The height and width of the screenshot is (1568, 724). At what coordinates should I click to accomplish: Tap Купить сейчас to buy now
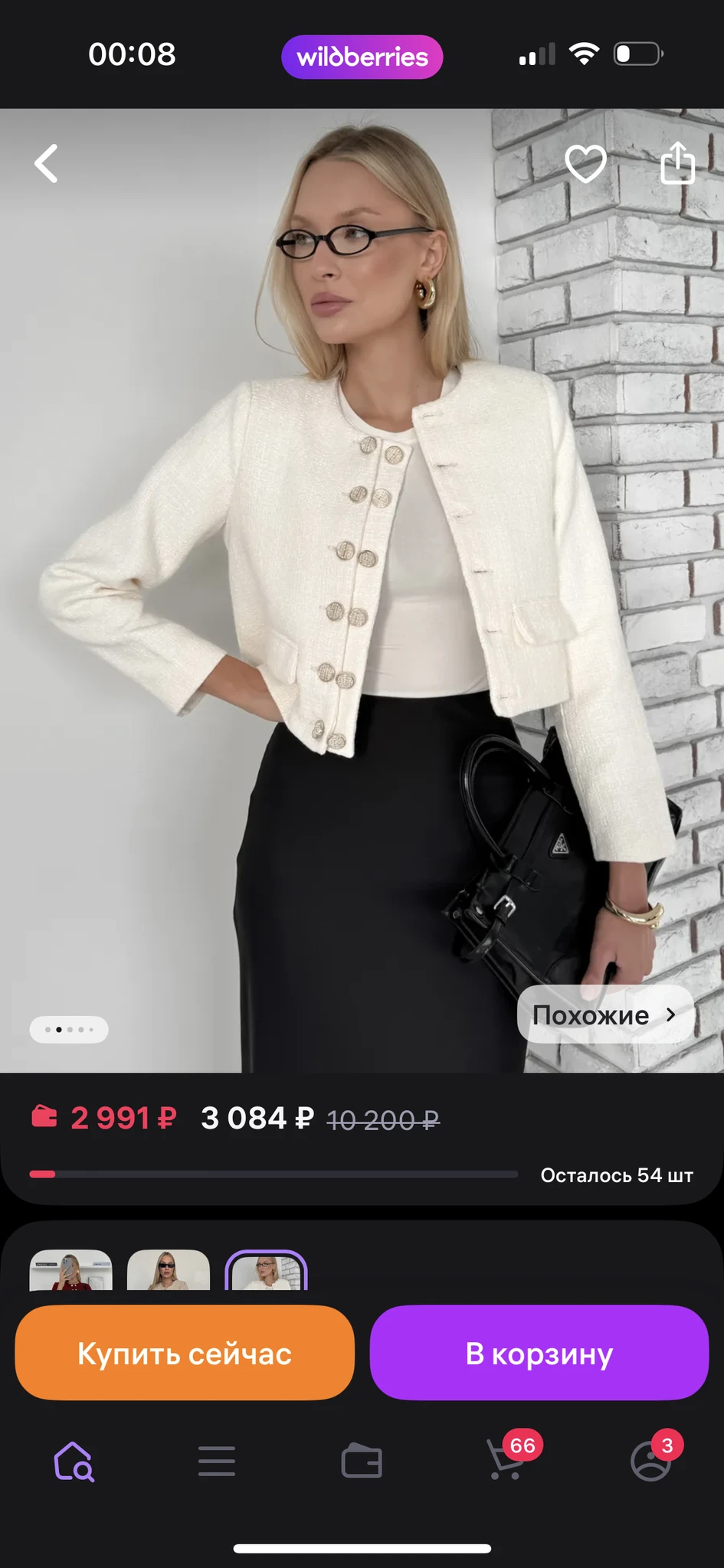pos(185,1353)
